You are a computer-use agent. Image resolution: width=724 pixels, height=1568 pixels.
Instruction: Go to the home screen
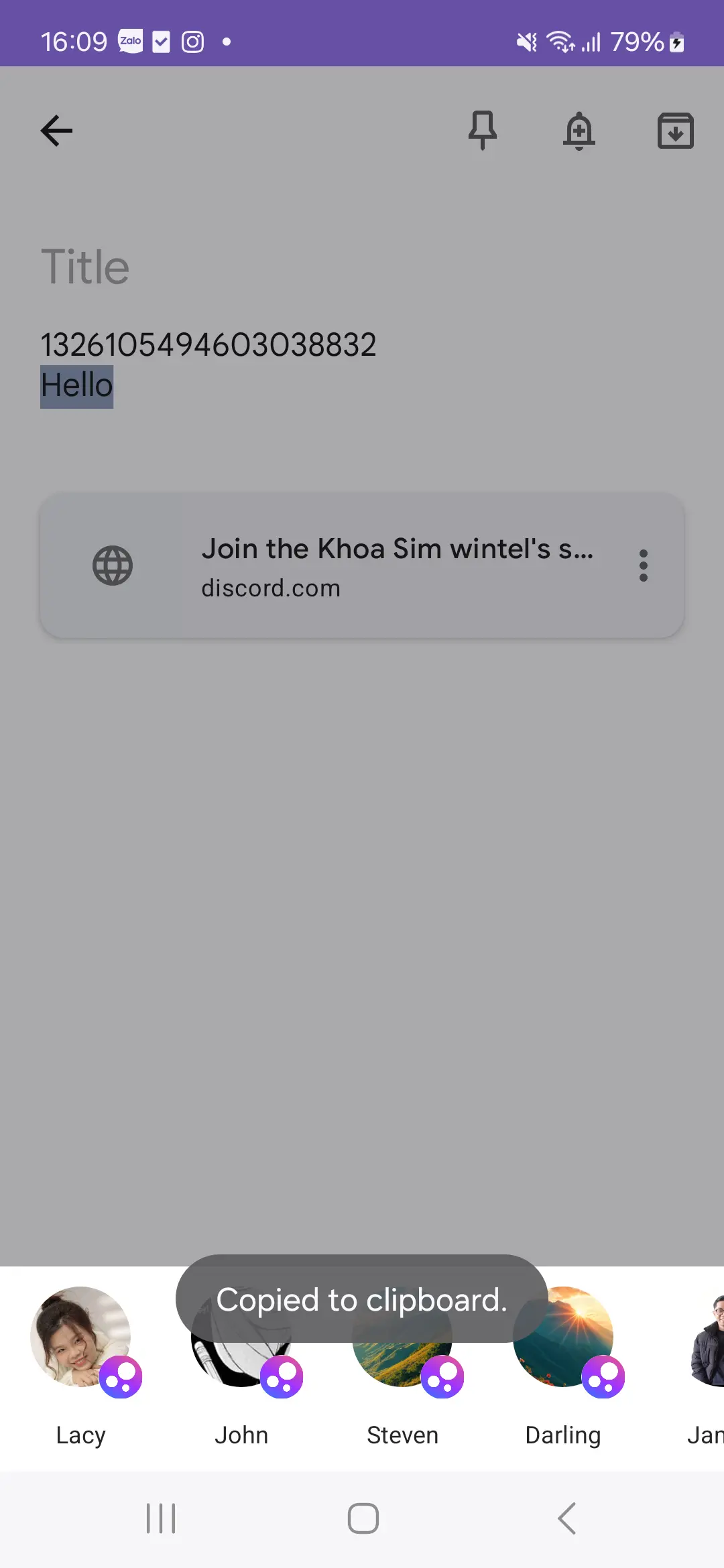[x=363, y=1518]
